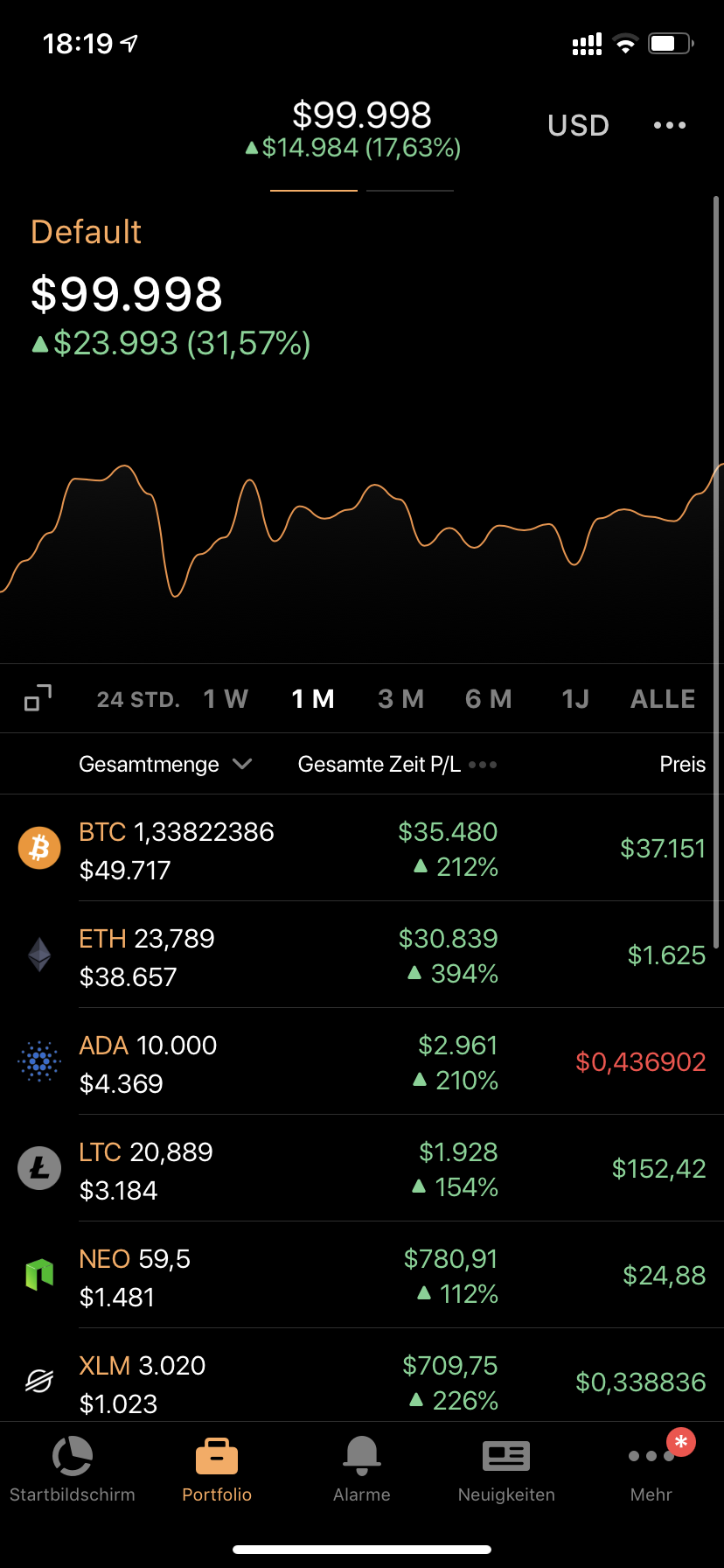Switch chart to 6 M range

488,699
